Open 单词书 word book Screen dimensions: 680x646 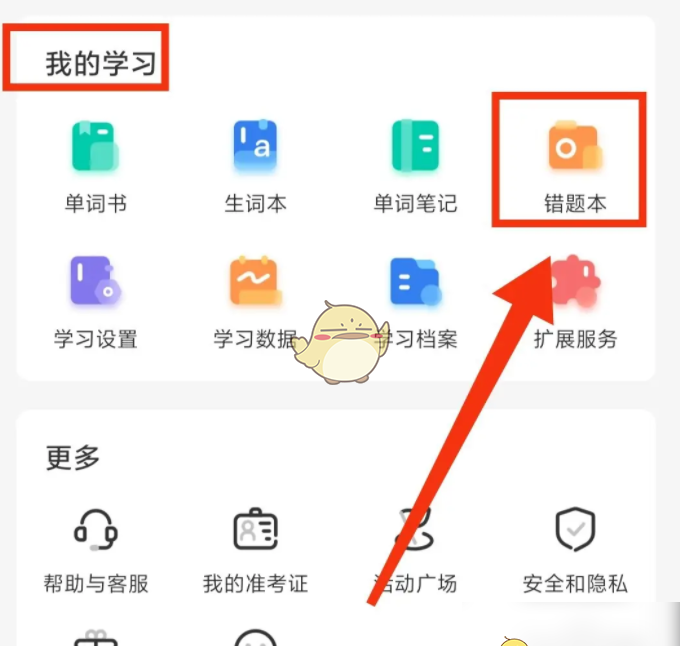pos(96,166)
